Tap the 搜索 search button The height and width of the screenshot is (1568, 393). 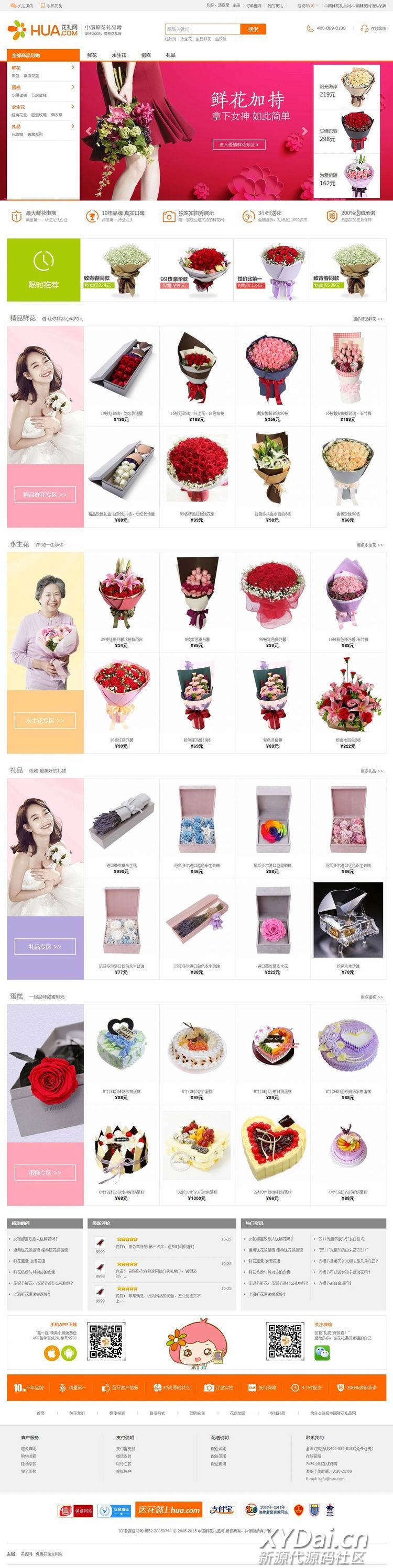click(253, 29)
